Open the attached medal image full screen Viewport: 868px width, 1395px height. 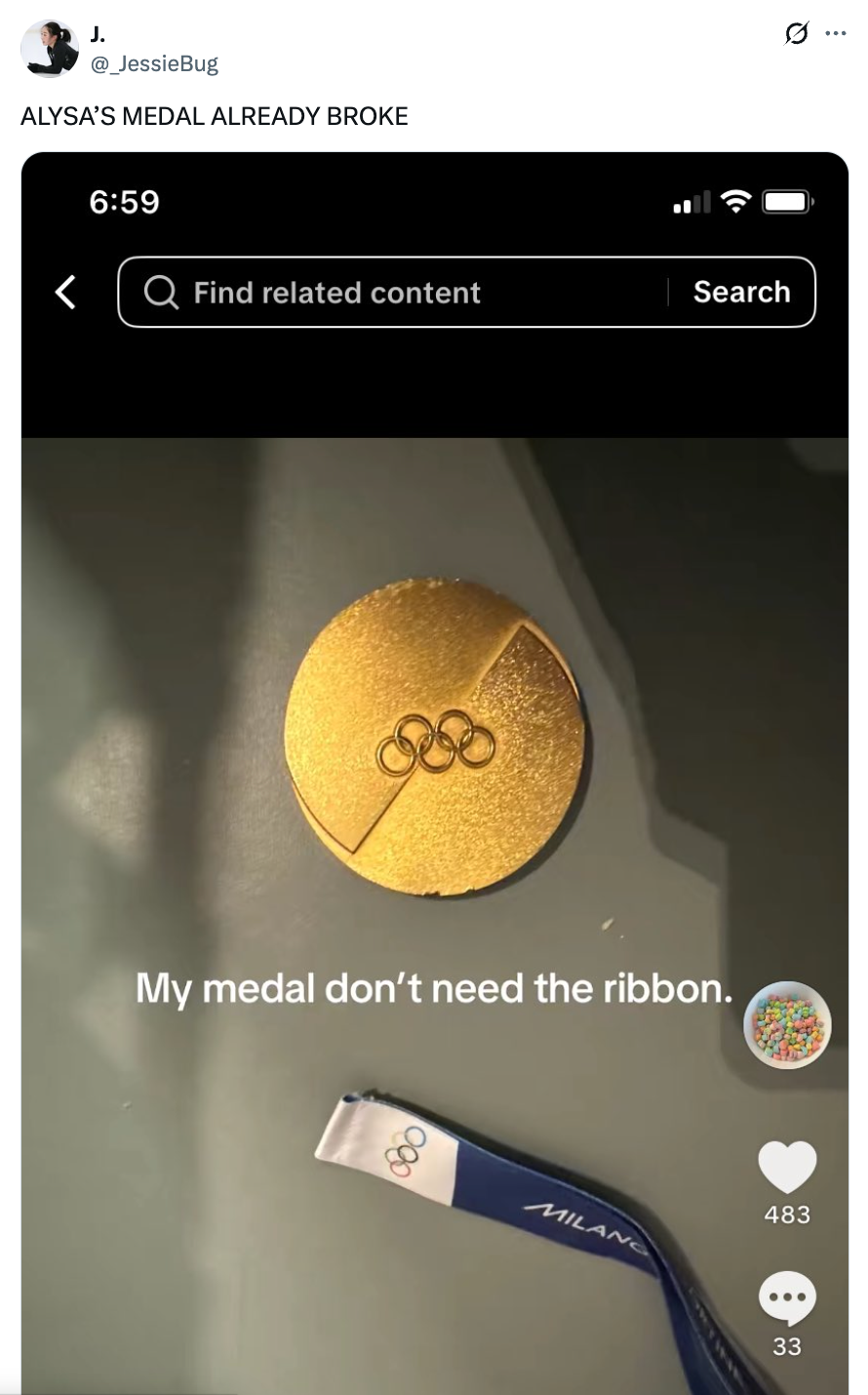coord(434,771)
